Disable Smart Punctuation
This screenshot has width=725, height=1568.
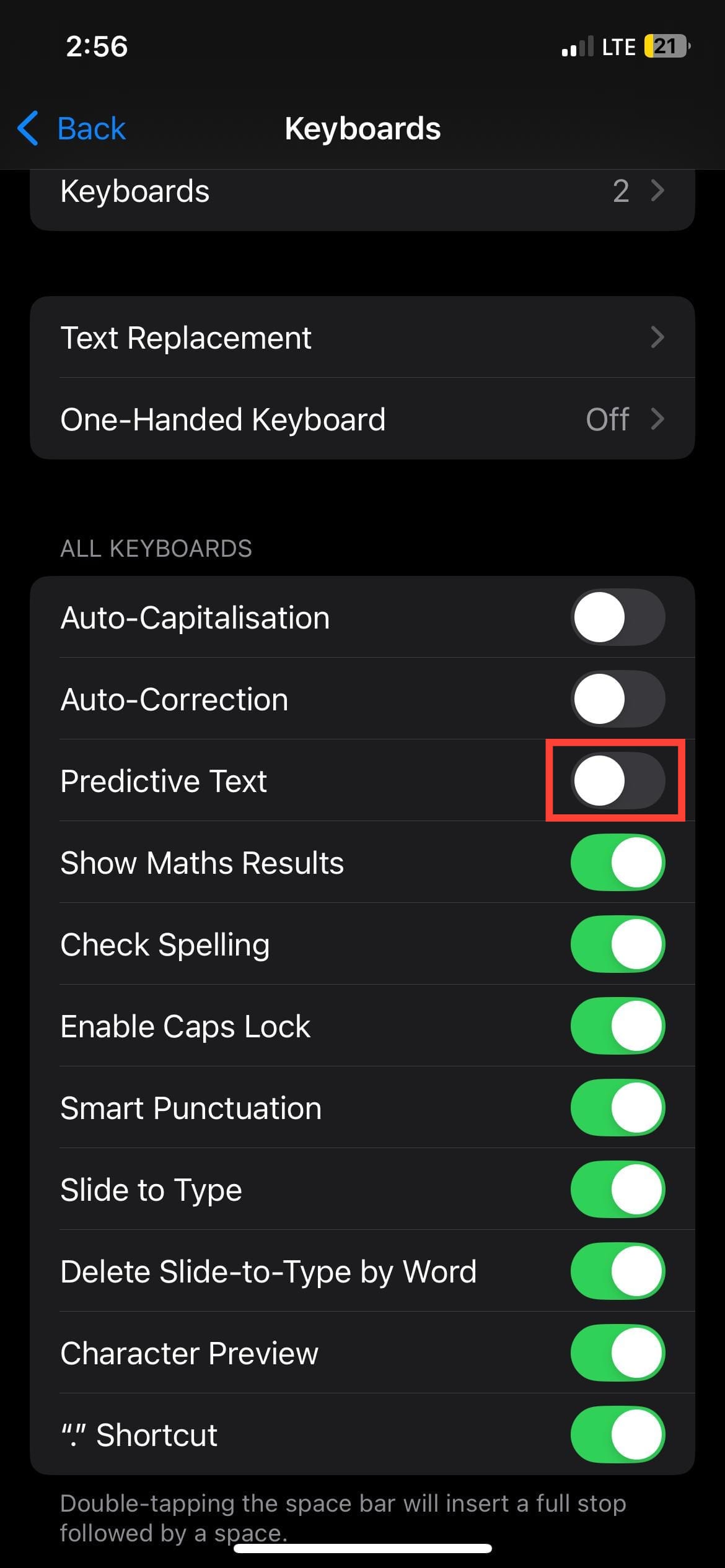click(617, 1108)
